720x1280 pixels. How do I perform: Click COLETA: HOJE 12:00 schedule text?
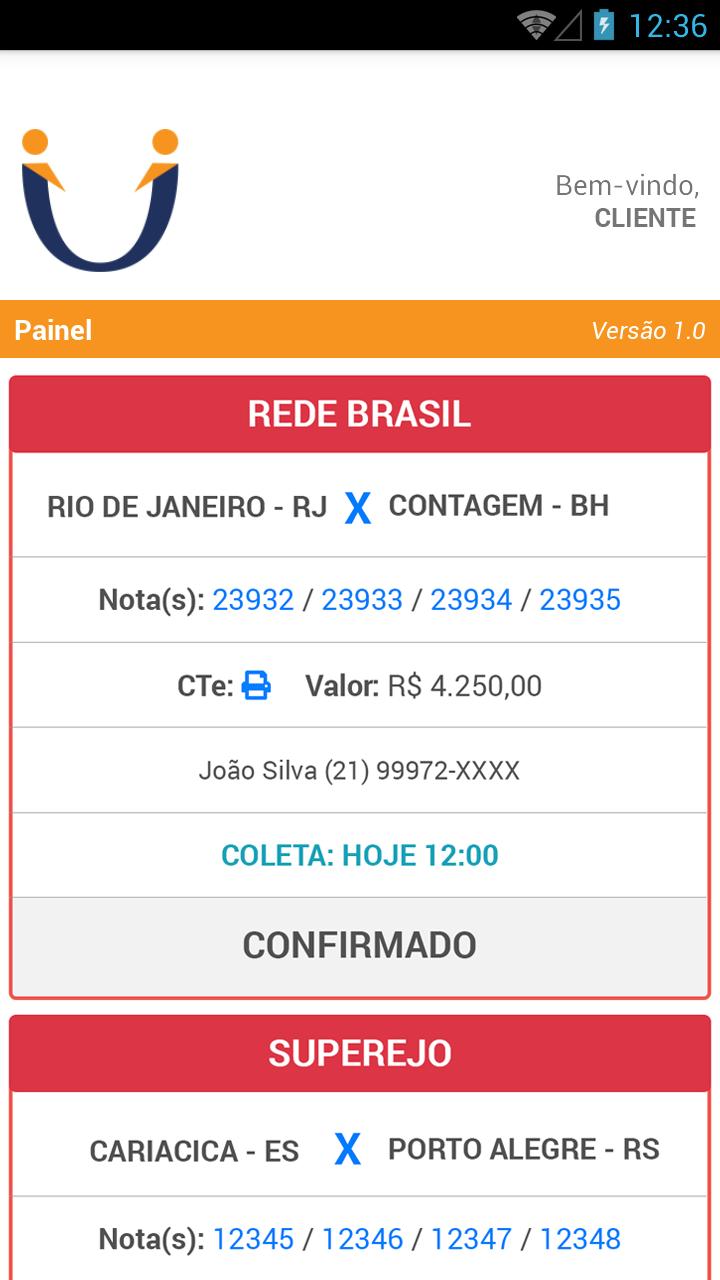point(360,854)
